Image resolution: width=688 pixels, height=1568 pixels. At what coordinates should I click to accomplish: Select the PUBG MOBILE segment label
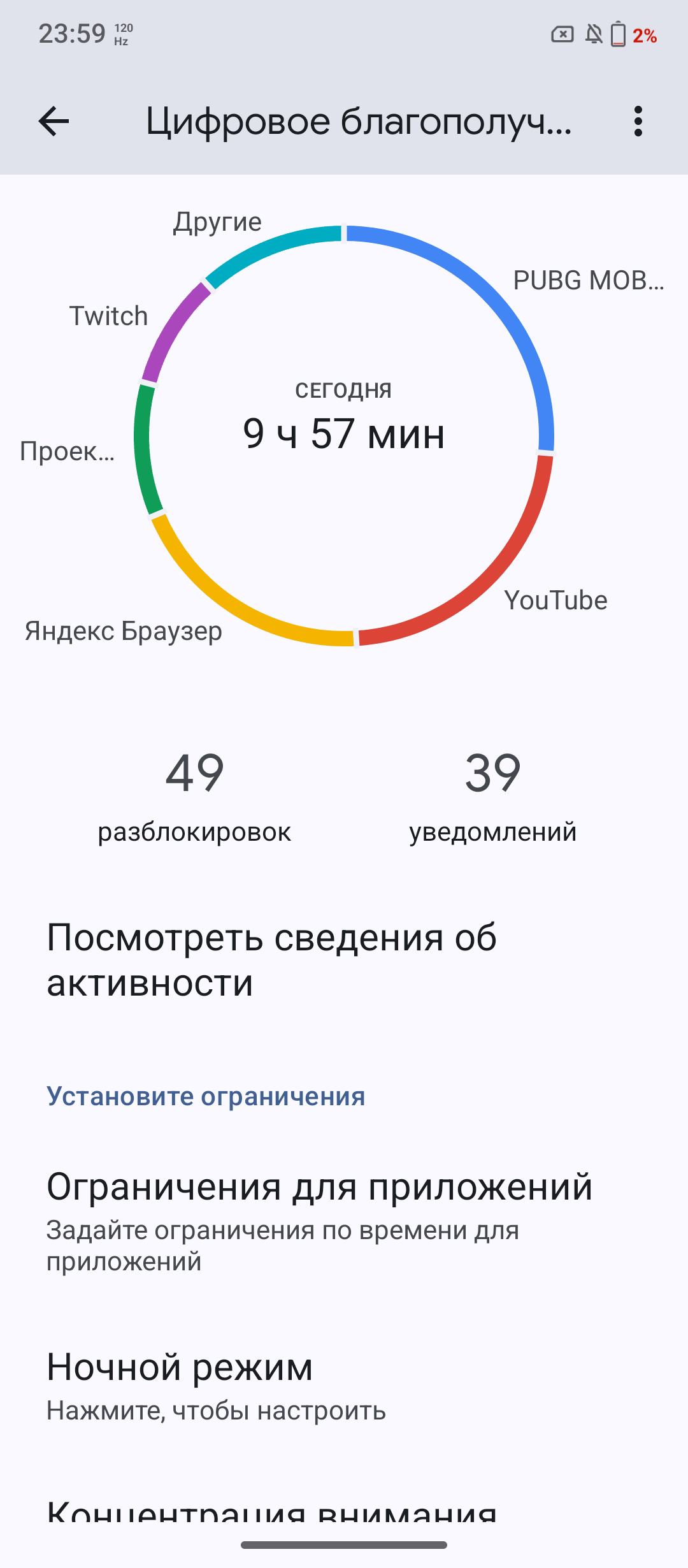point(588,280)
